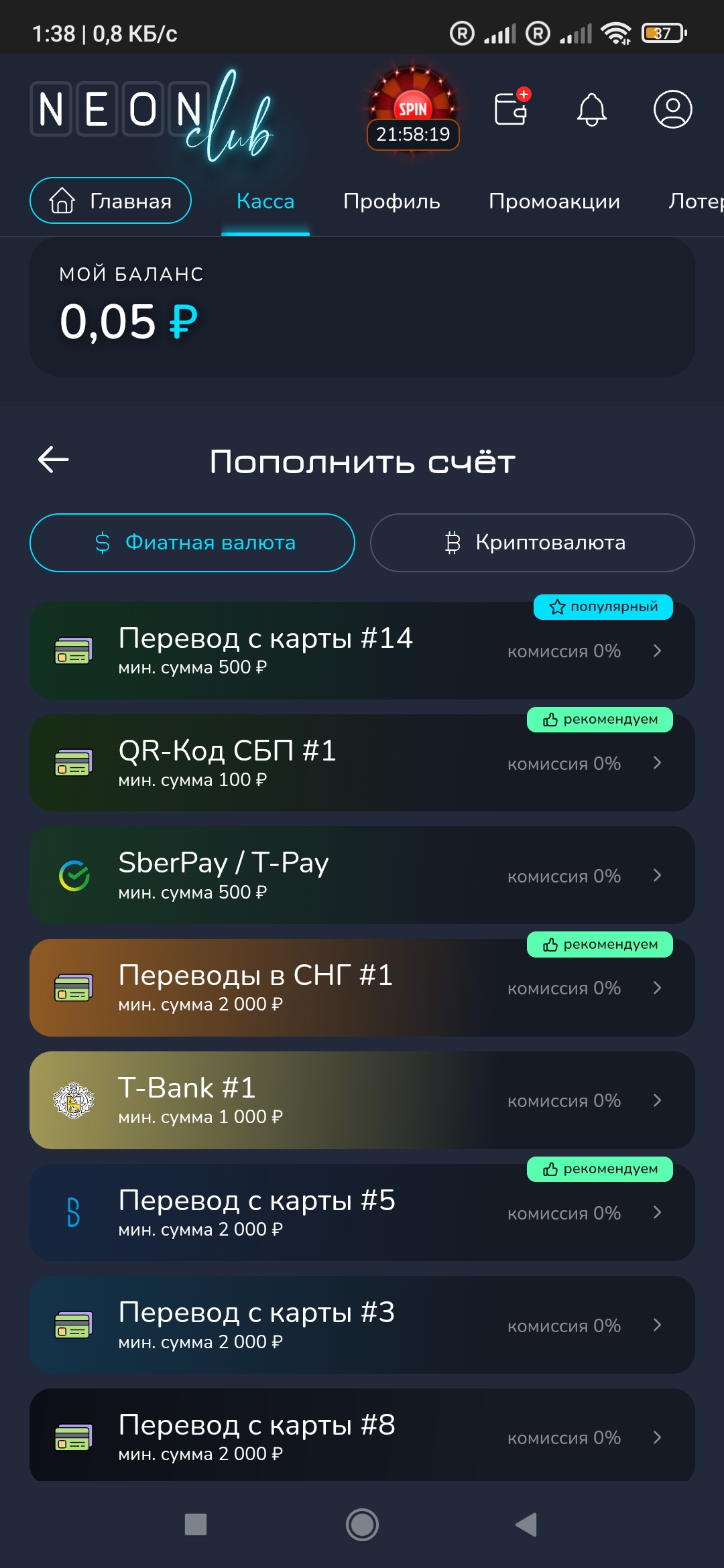Expand QR-Код СБП #1 via its chevron
The height and width of the screenshot is (1568, 724).
tap(657, 763)
